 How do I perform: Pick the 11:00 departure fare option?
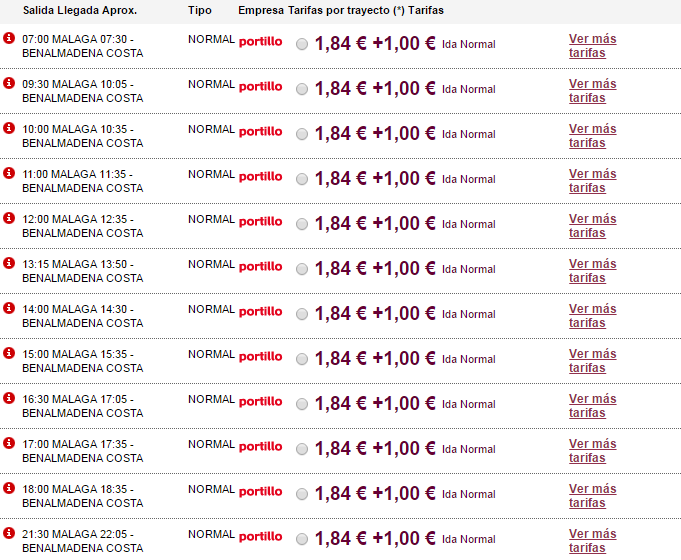[302, 179]
